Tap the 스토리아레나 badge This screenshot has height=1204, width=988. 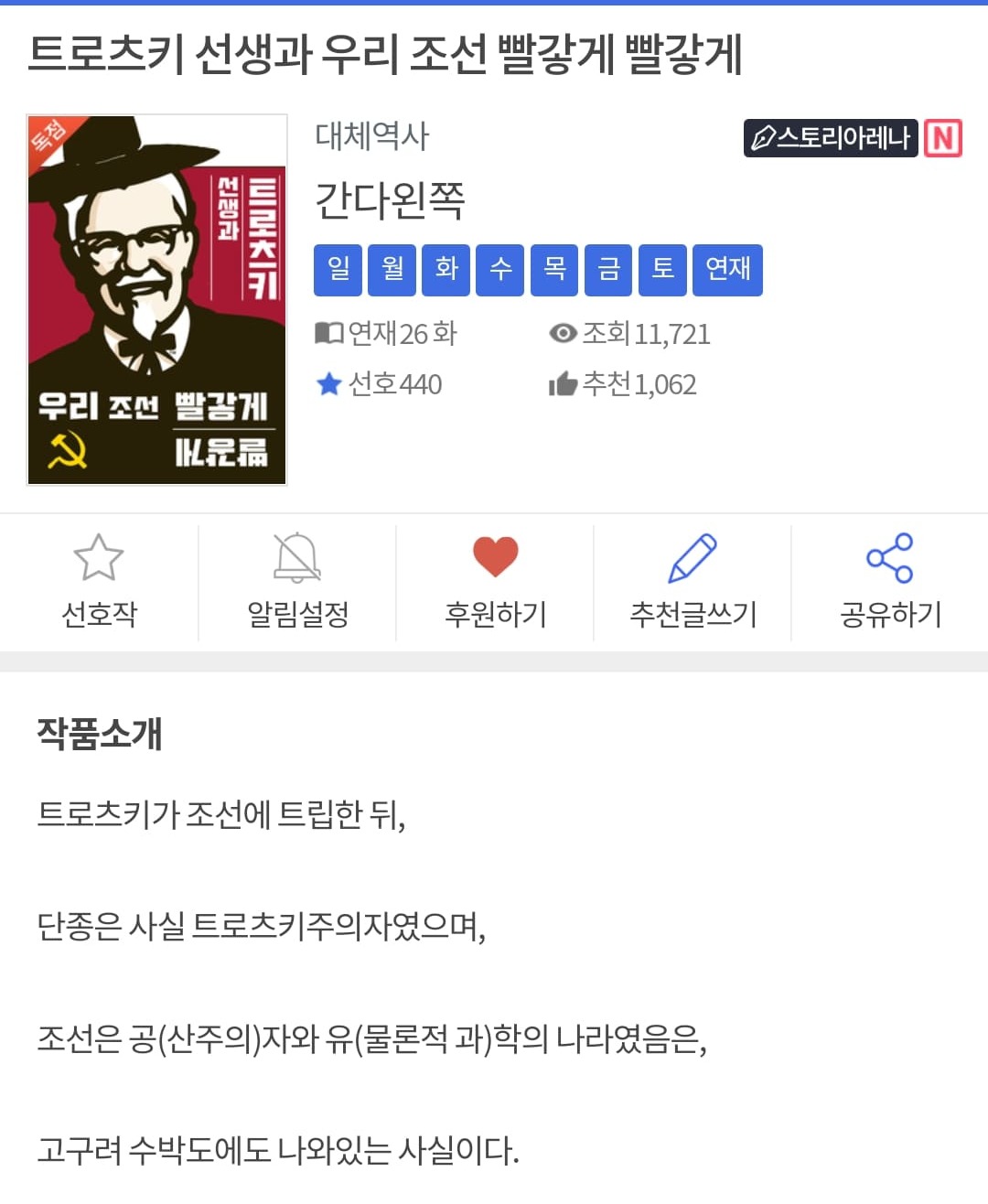[x=830, y=138]
